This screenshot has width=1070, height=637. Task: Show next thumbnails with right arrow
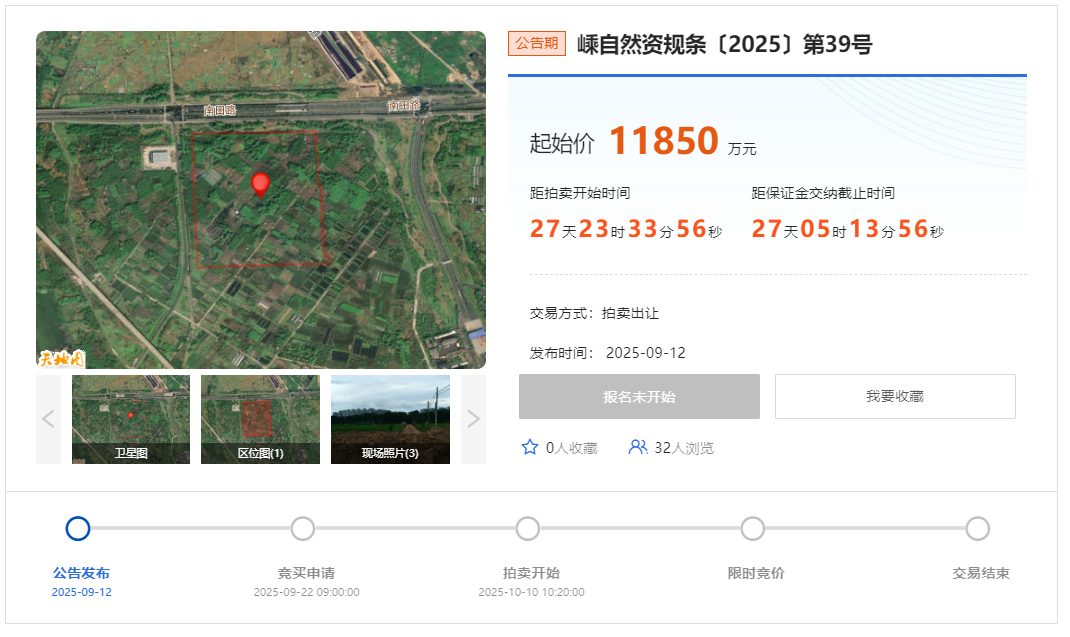click(x=473, y=419)
